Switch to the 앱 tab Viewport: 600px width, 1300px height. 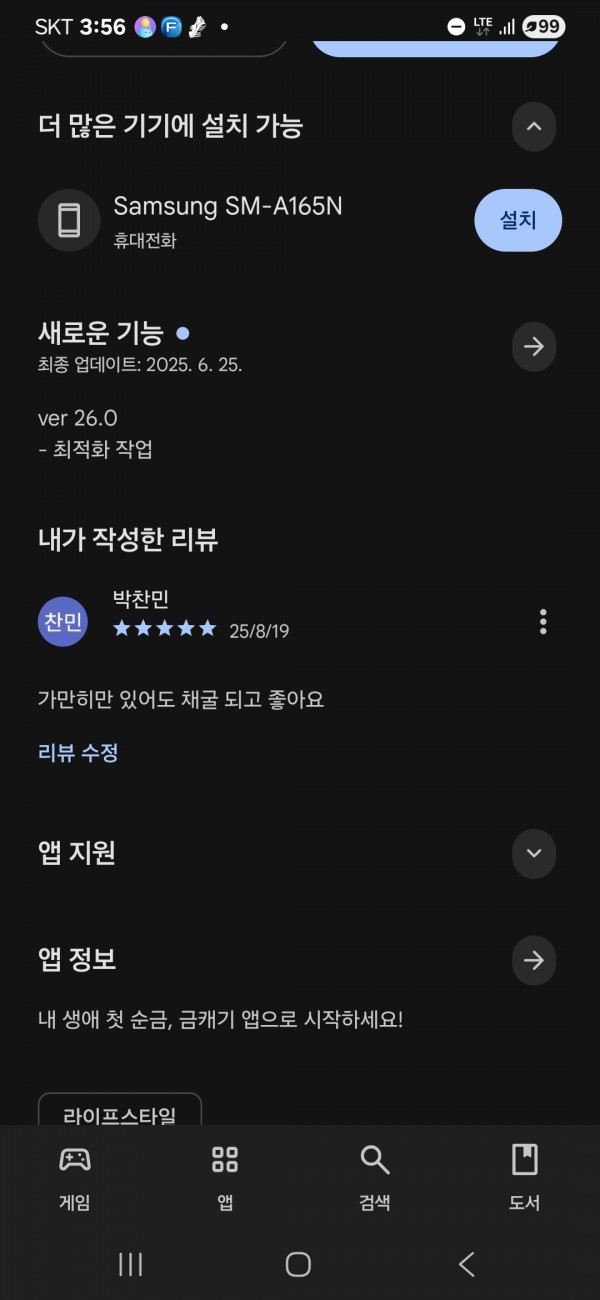click(225, 1178)
